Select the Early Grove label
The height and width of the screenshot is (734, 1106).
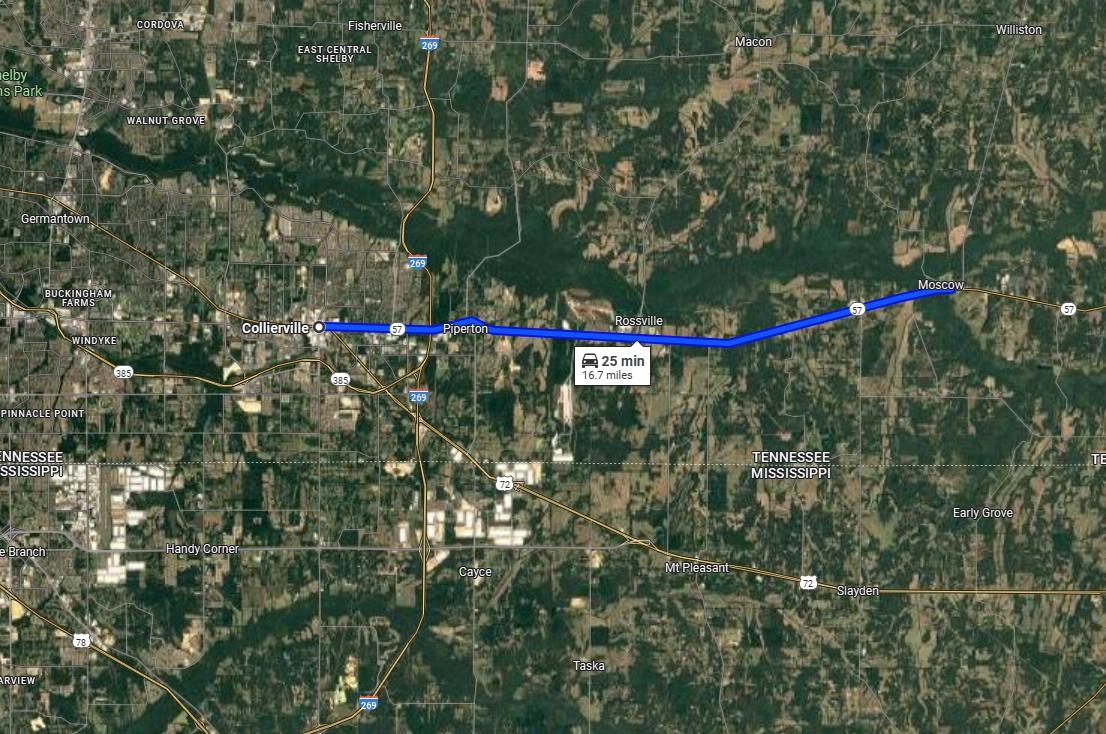[x=982, y=512]
